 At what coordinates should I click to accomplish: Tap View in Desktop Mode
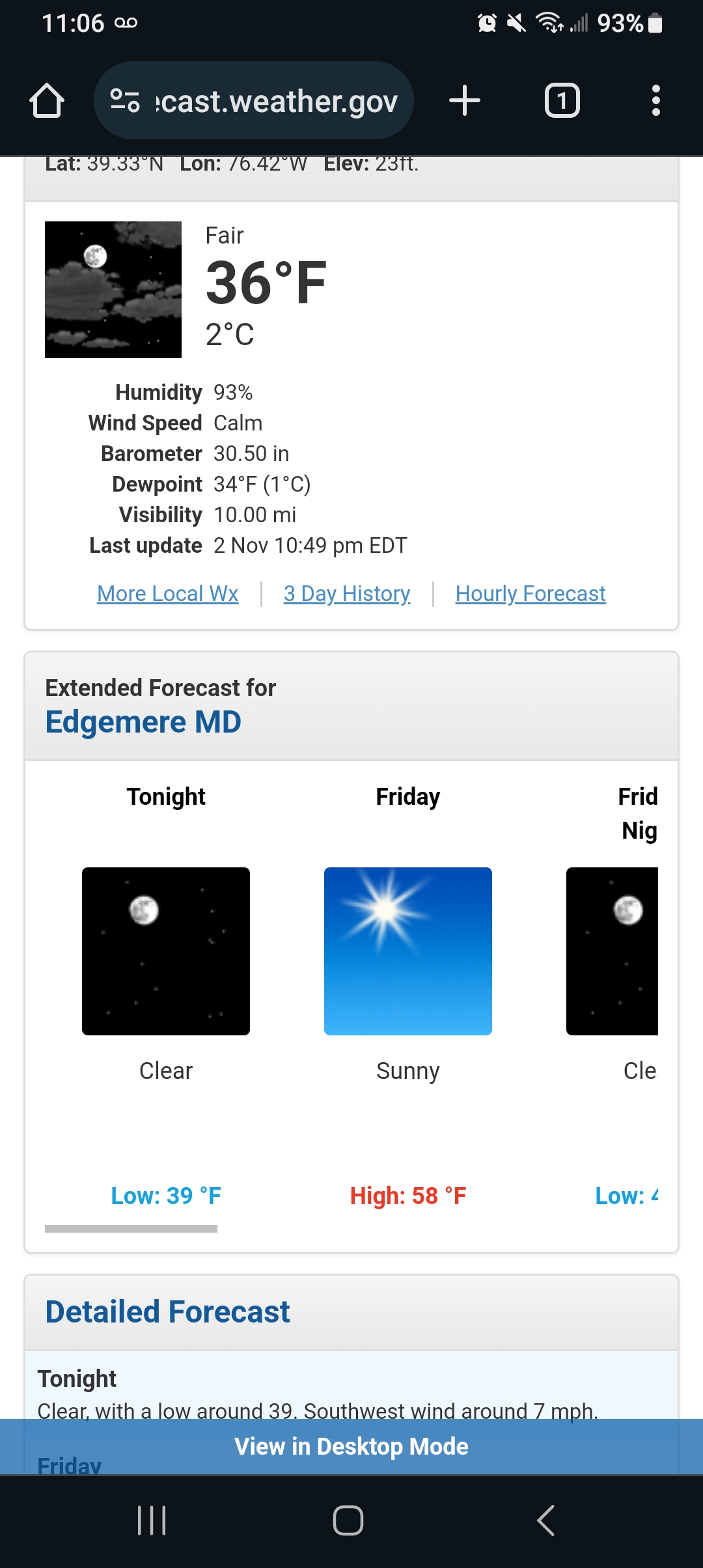[351, 1446]
